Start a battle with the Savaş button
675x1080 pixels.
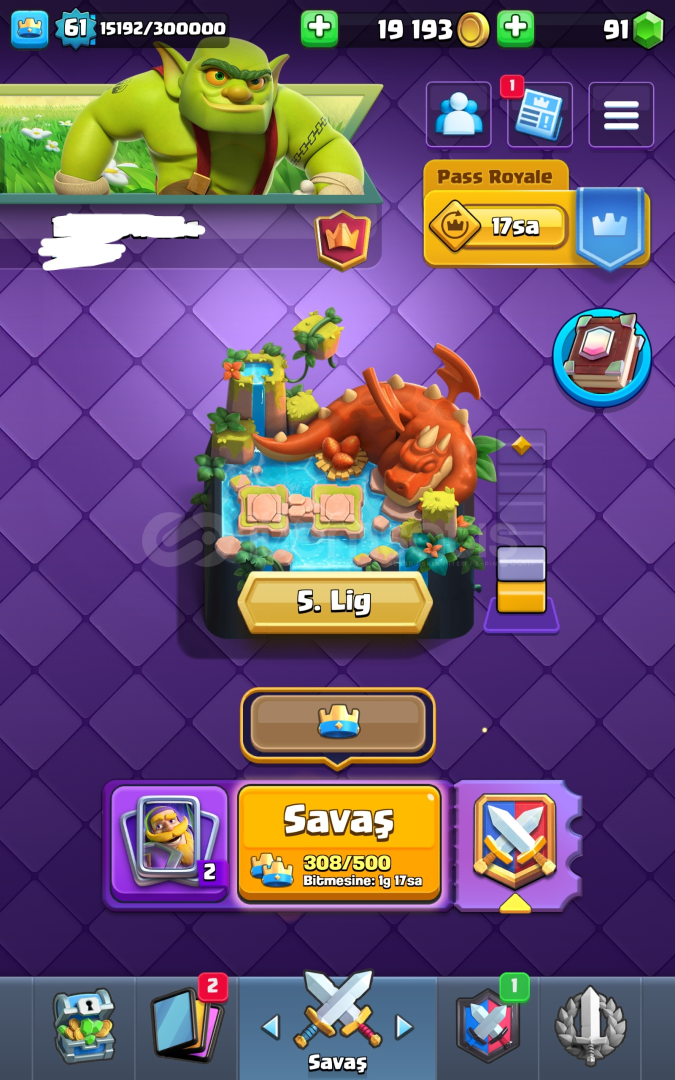[339, 841]
